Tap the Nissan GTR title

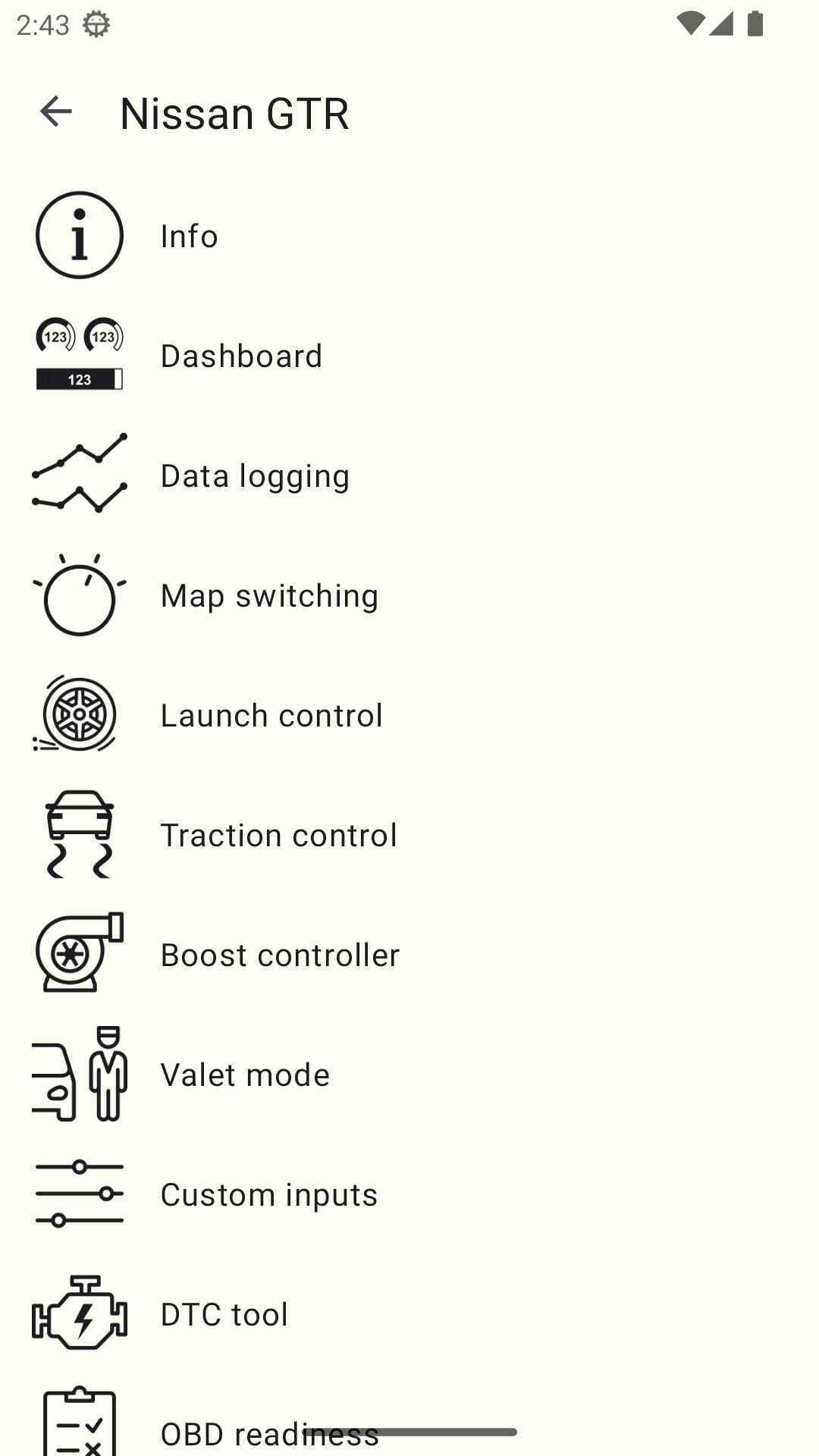click(236, 112)
